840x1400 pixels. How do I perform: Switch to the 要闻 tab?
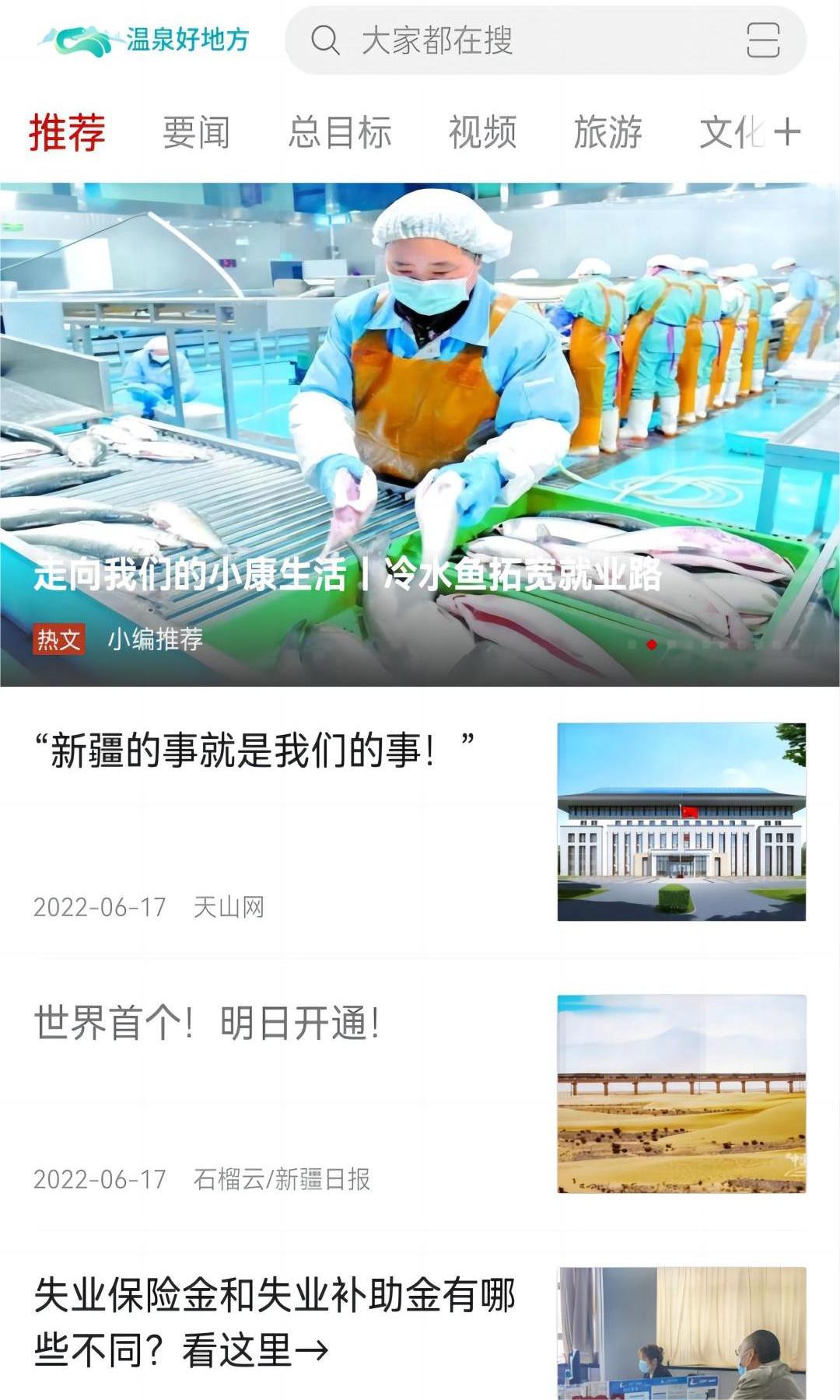click(194, 132)
